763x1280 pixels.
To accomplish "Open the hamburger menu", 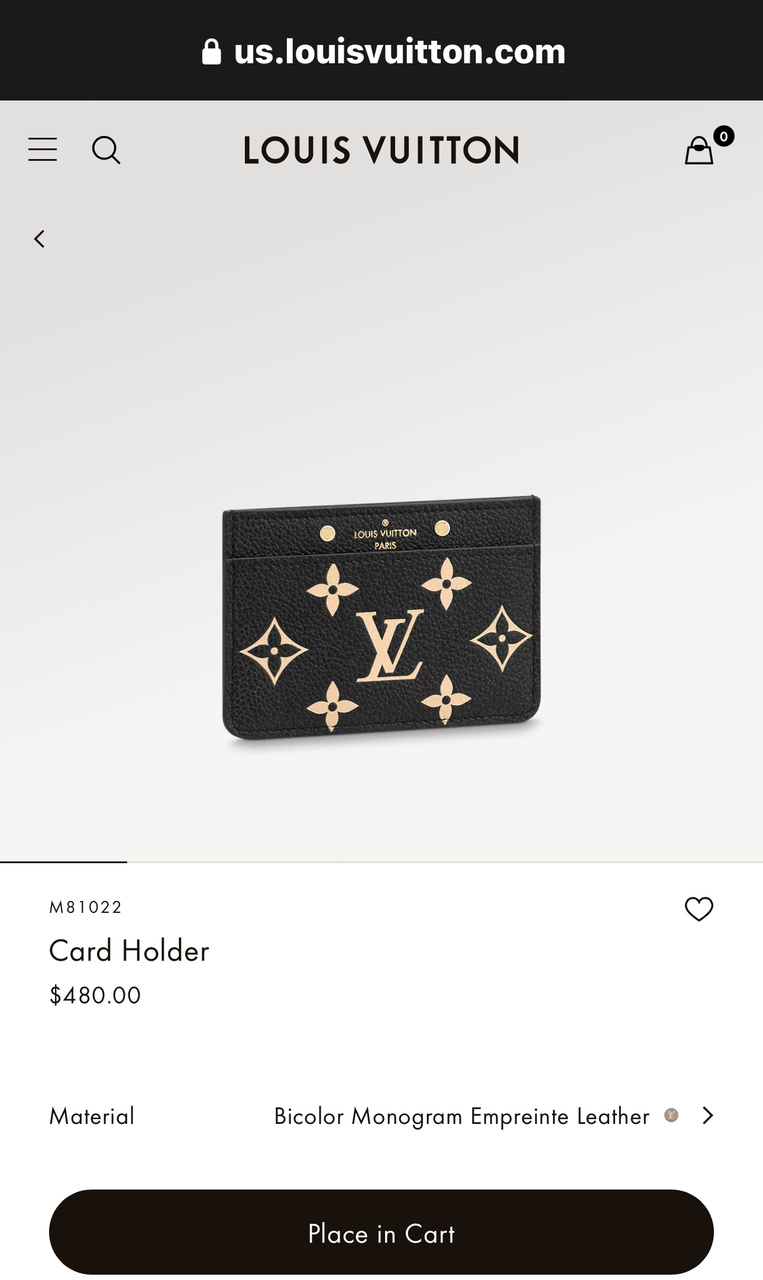I will point(42,150).
